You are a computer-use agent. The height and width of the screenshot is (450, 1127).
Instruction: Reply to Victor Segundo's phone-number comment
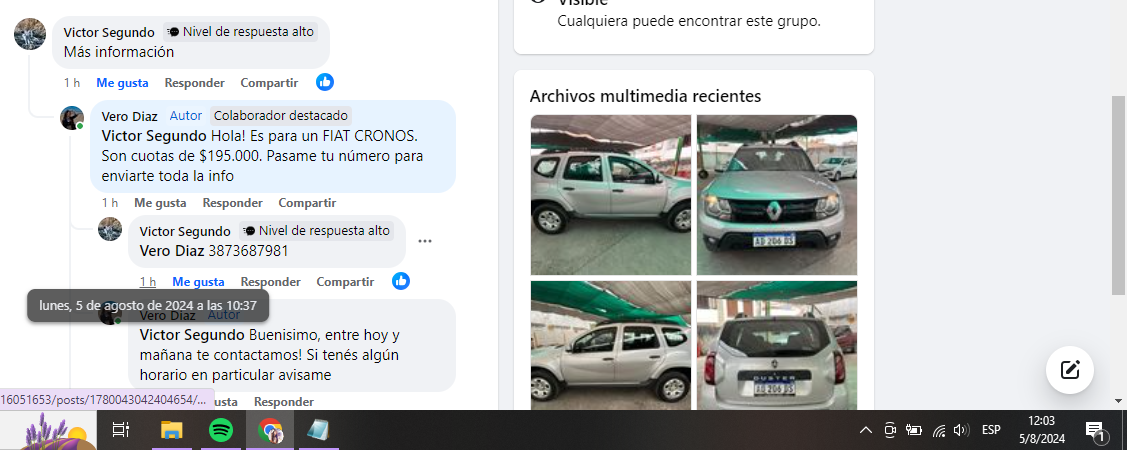270,282
